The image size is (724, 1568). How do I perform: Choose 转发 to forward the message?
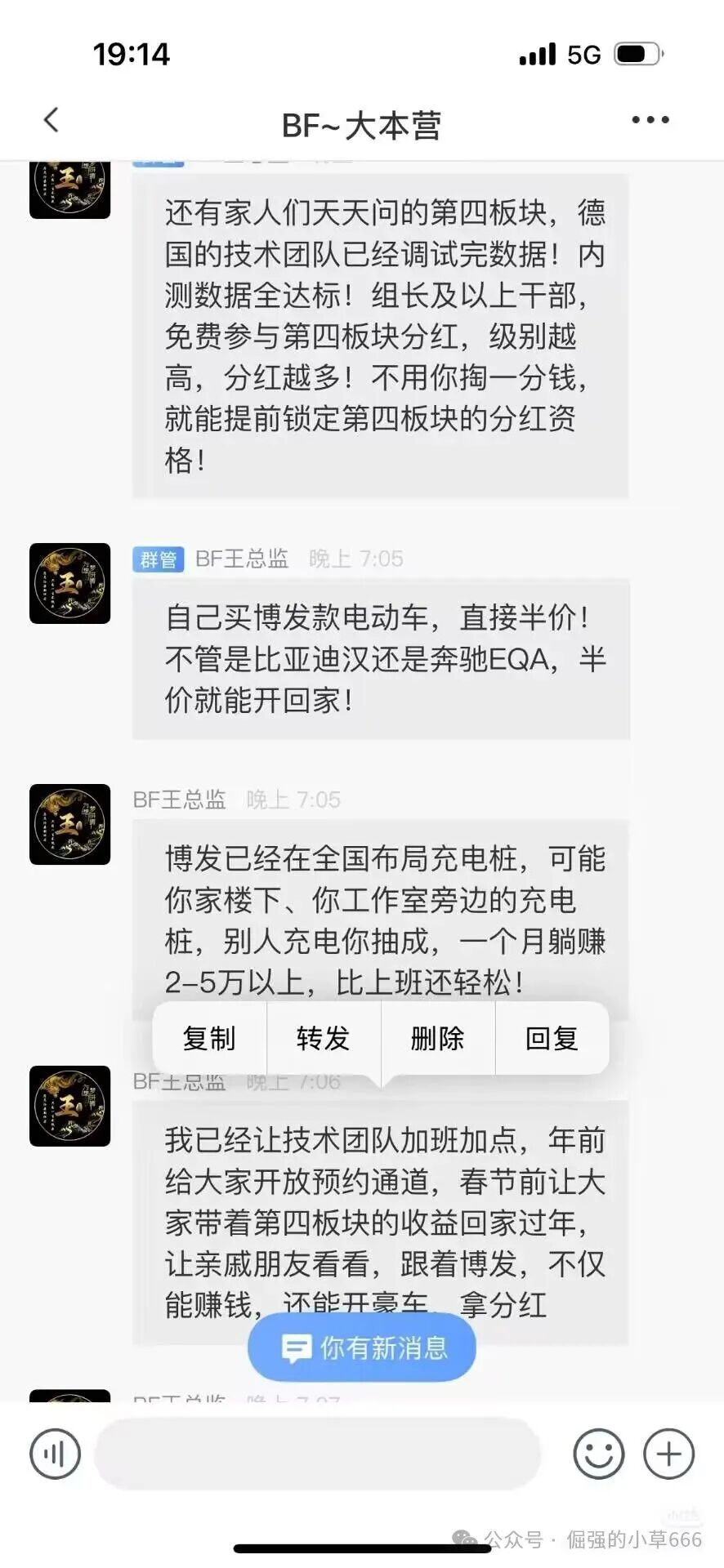click(x=324, y=1038)
